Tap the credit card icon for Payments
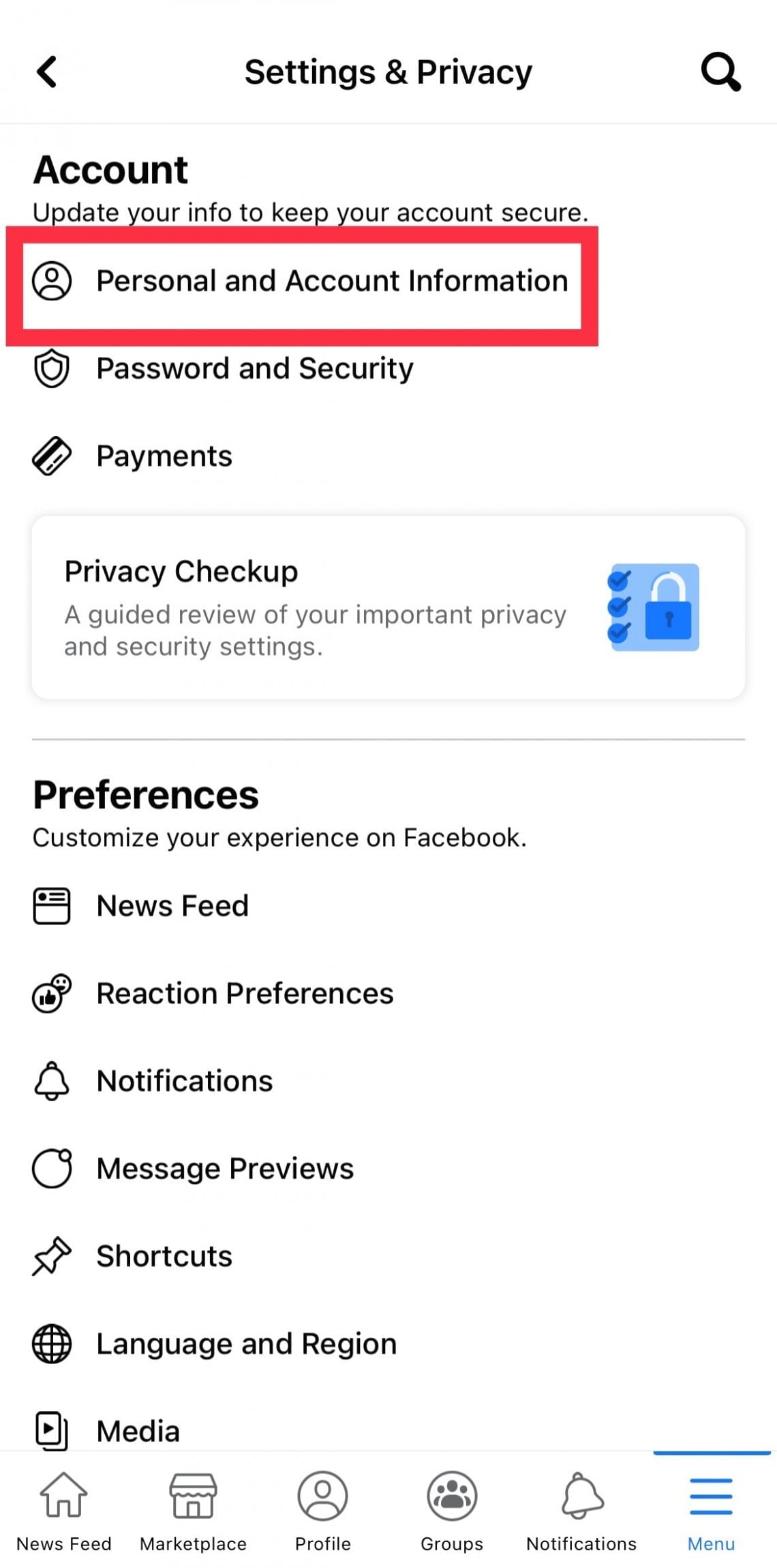Screen dimensions: 777x1568 pyautogui.click(x=52, y=455)
